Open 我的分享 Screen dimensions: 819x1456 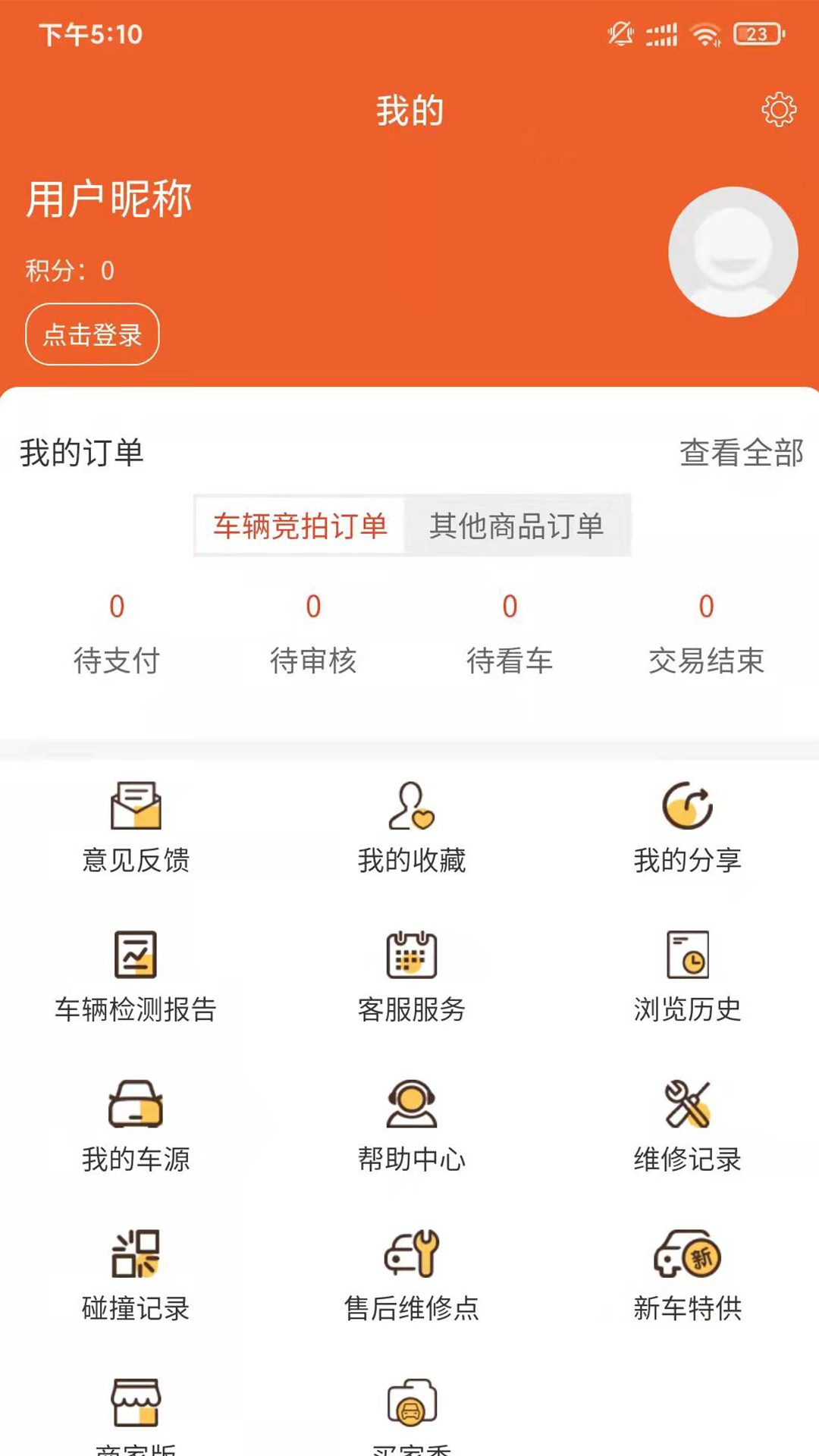(688, 828)
